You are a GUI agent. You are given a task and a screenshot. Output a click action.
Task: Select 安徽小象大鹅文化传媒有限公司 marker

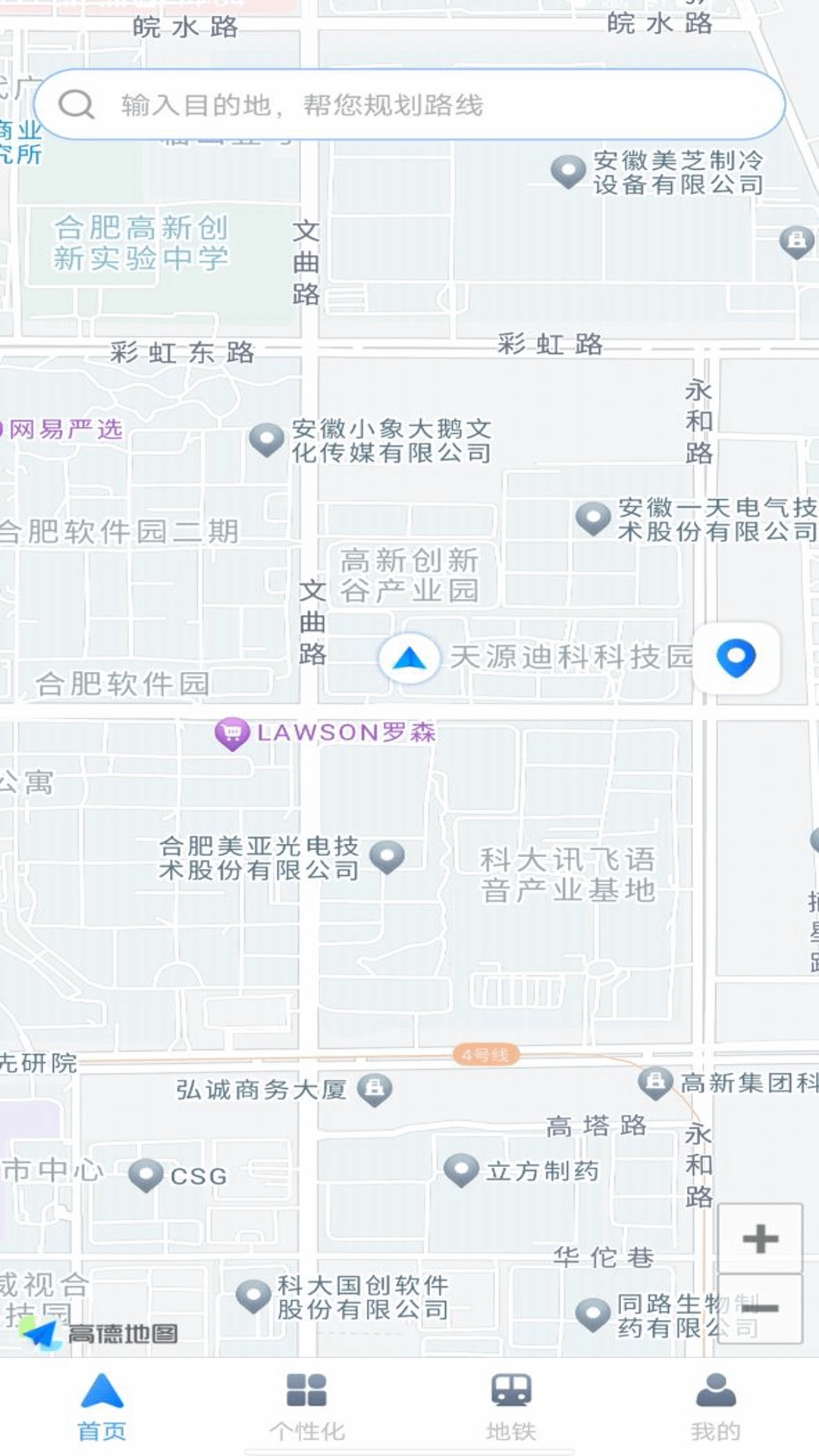point(266,440)
